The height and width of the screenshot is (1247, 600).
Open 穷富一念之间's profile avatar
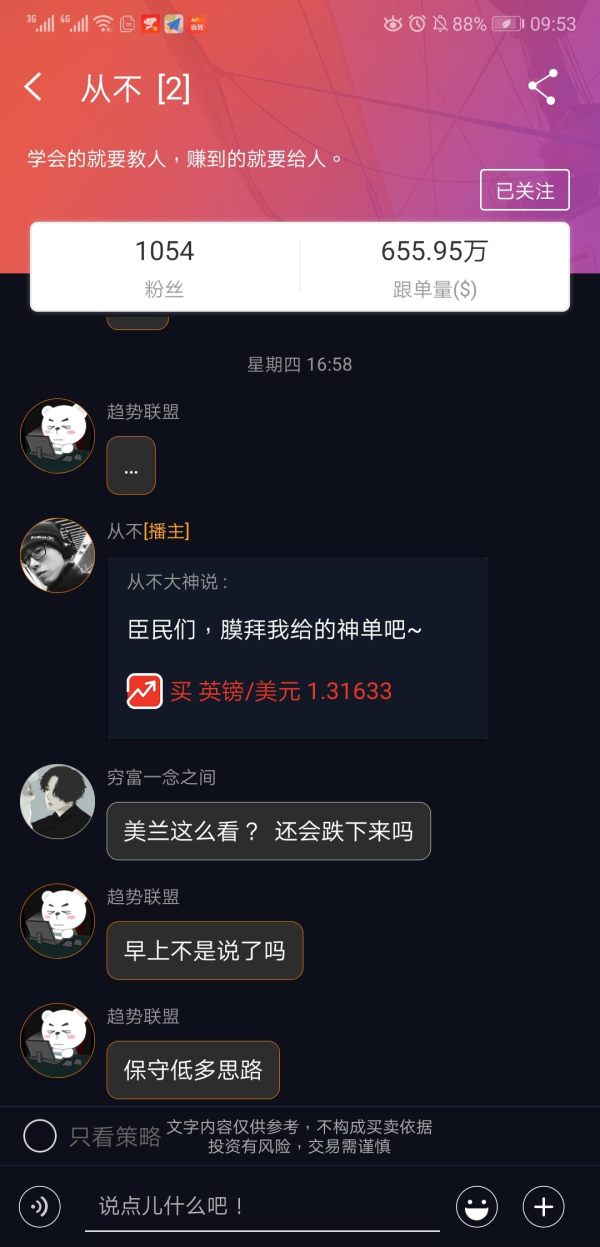click(x=57, y=801)
